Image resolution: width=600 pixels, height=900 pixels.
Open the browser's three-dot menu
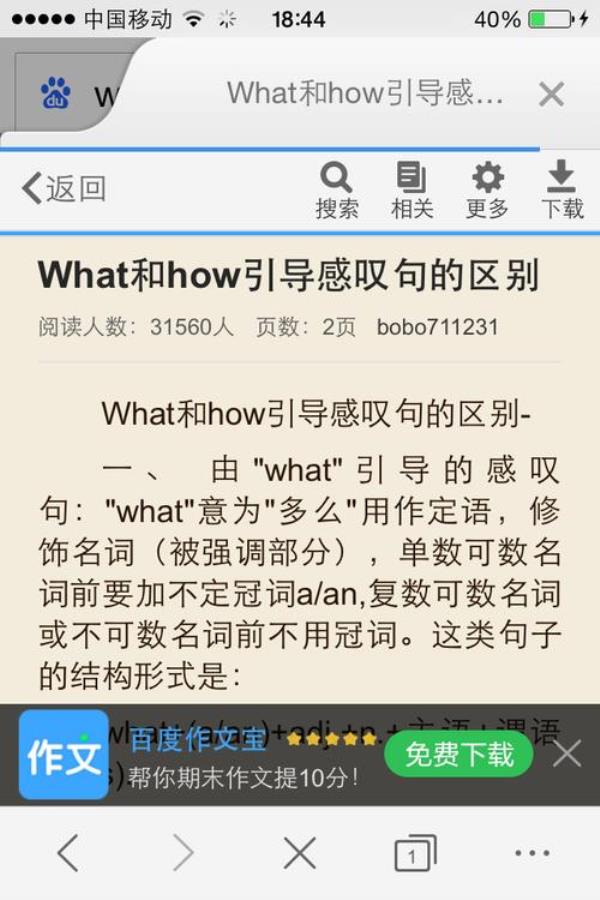coord(531,853)
